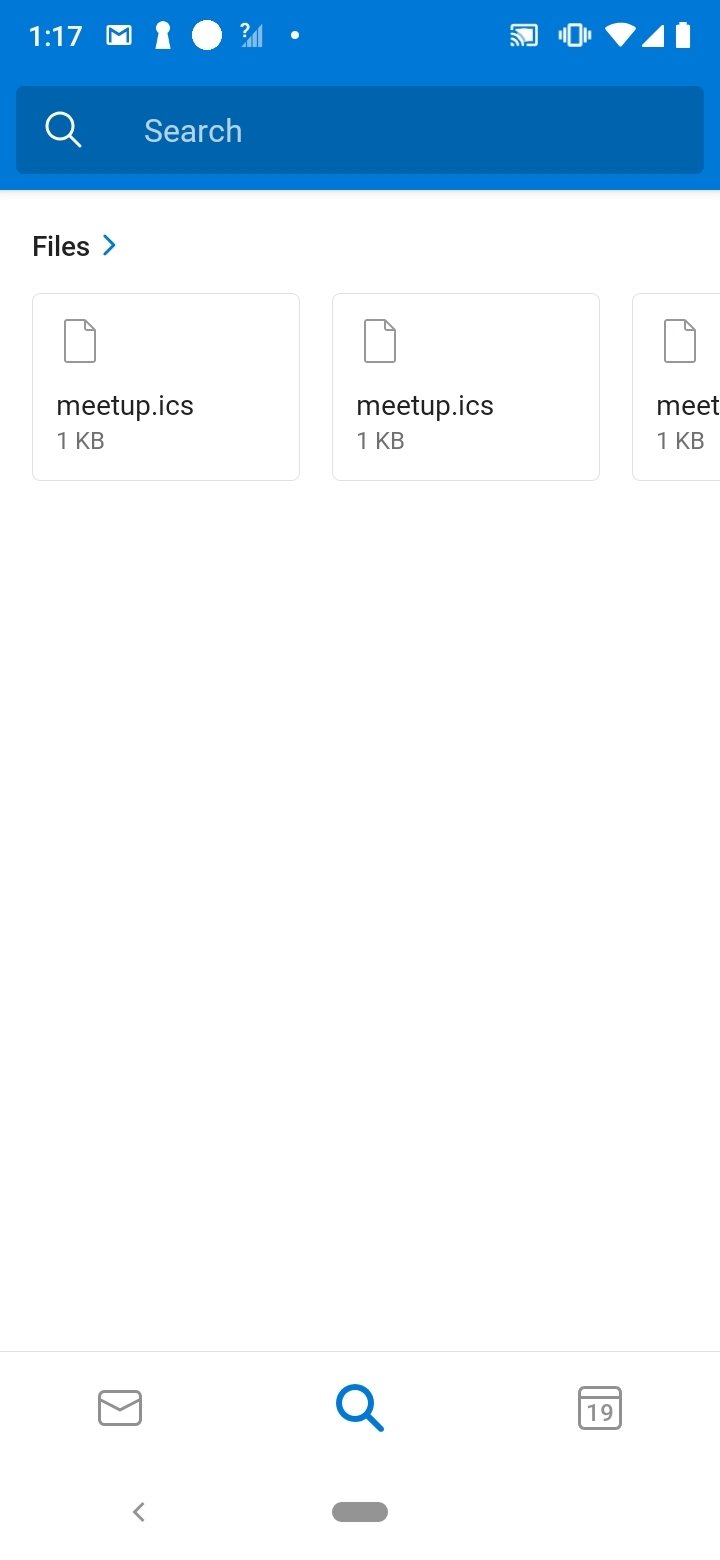The width and height of the screenshot is (720, 1560).
Task: Switch to the Mail tab
Action: pos(120,1408)
